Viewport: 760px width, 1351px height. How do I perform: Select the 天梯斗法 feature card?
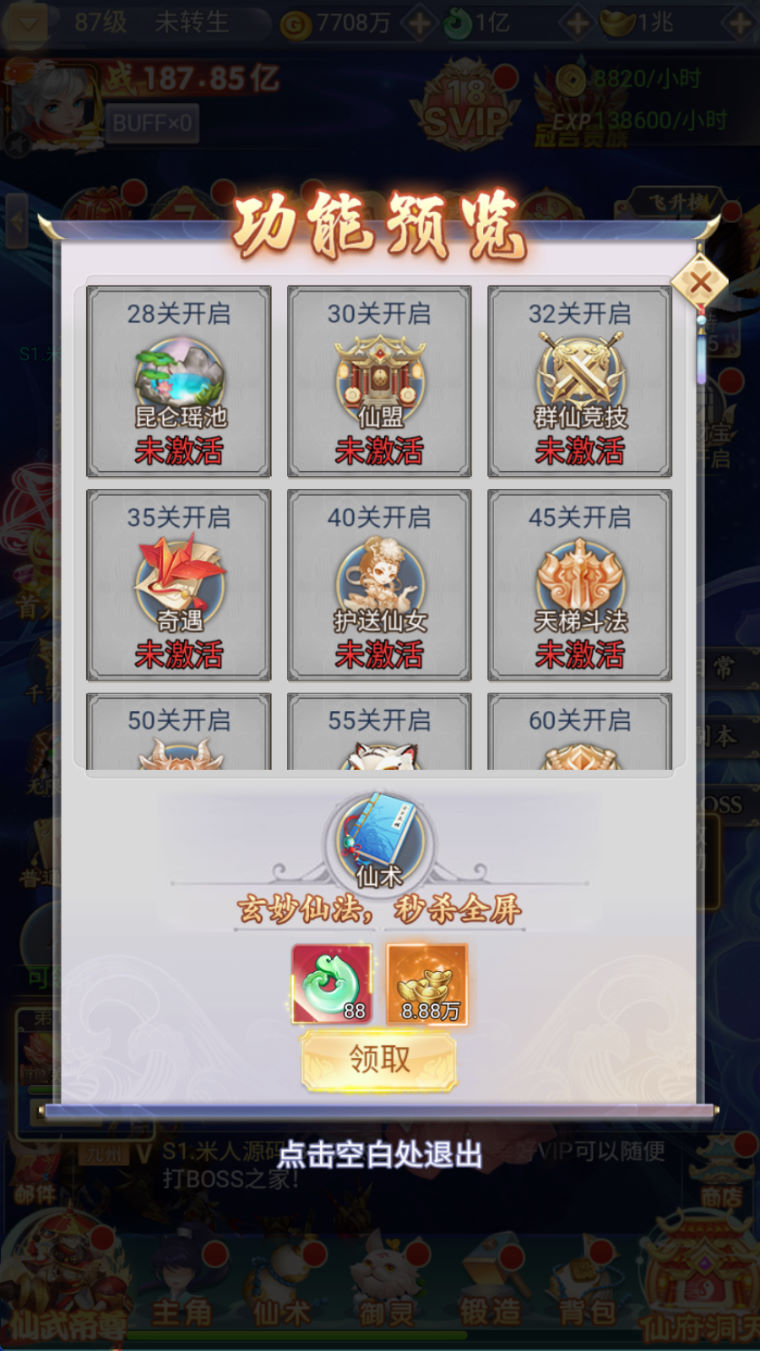tap(579, 585)
